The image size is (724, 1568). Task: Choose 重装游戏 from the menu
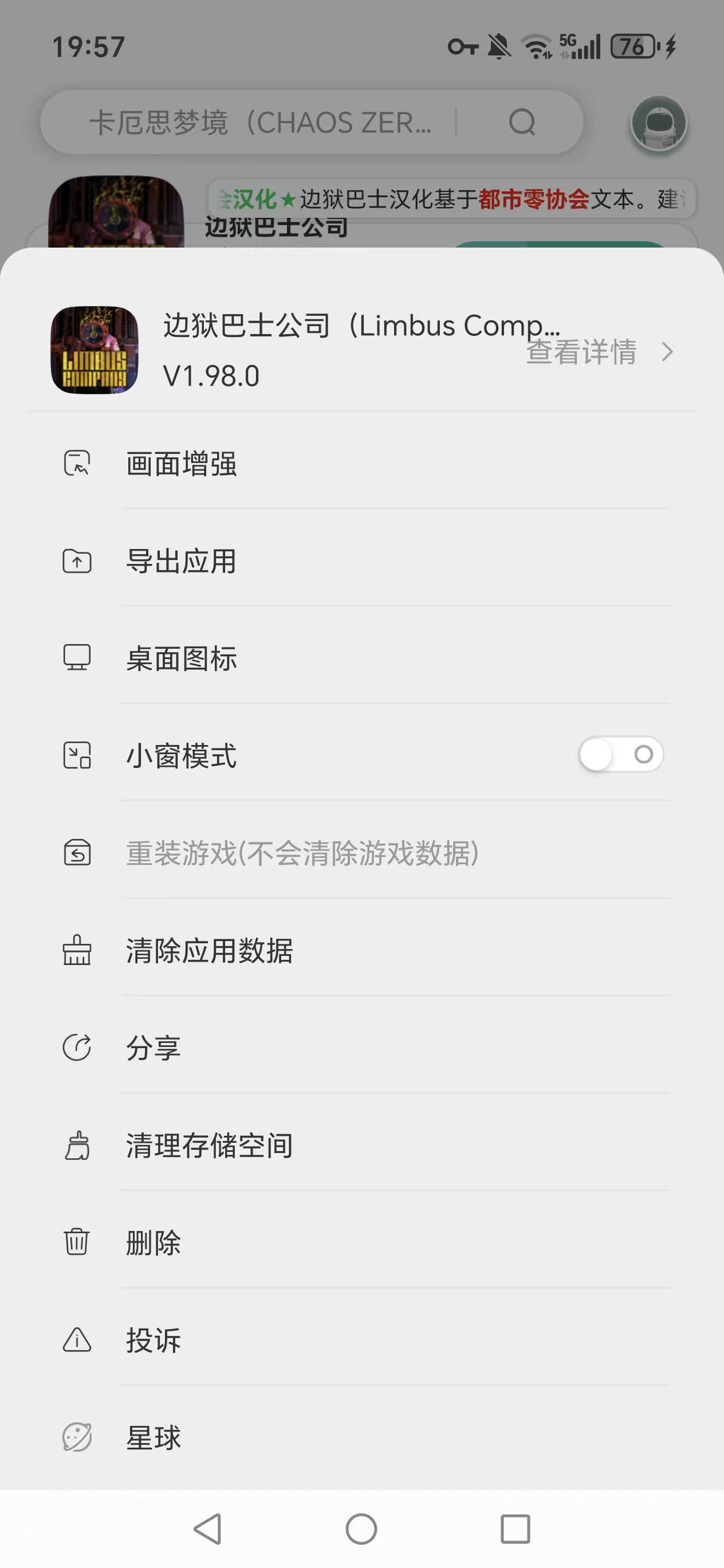click(302, 853)
